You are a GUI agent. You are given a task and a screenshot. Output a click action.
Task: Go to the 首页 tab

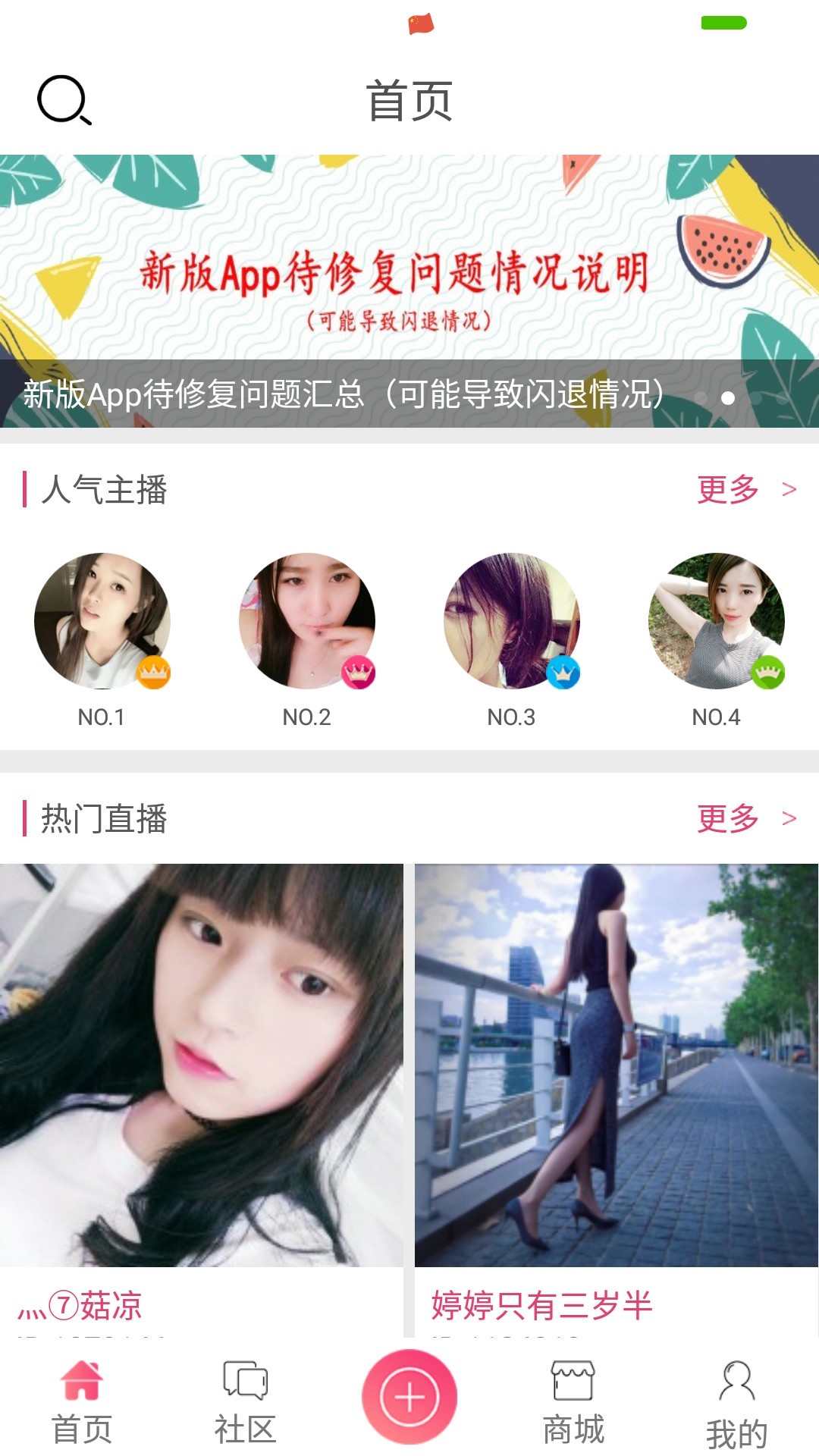click(x=82, y=1401)
